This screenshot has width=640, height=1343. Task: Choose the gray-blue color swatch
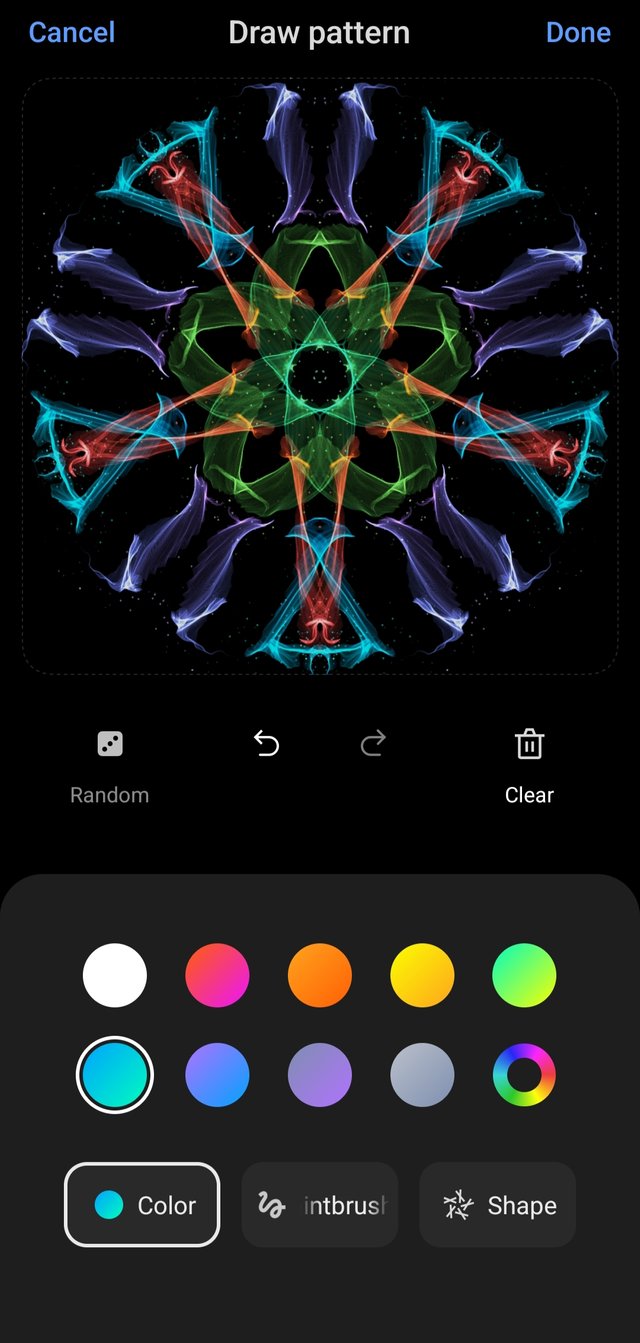coord(422,1075)
